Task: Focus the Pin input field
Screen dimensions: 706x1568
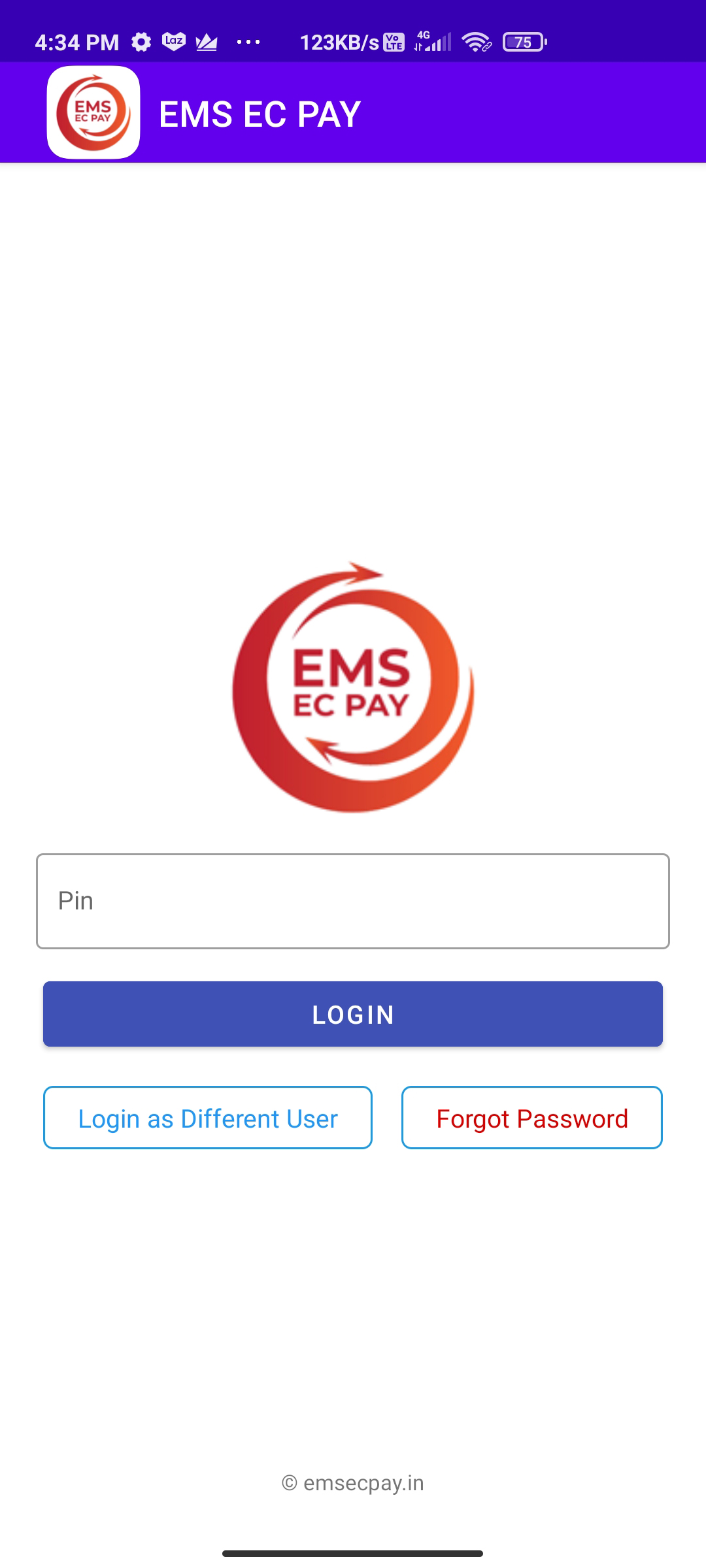Action: pos(353,901)
